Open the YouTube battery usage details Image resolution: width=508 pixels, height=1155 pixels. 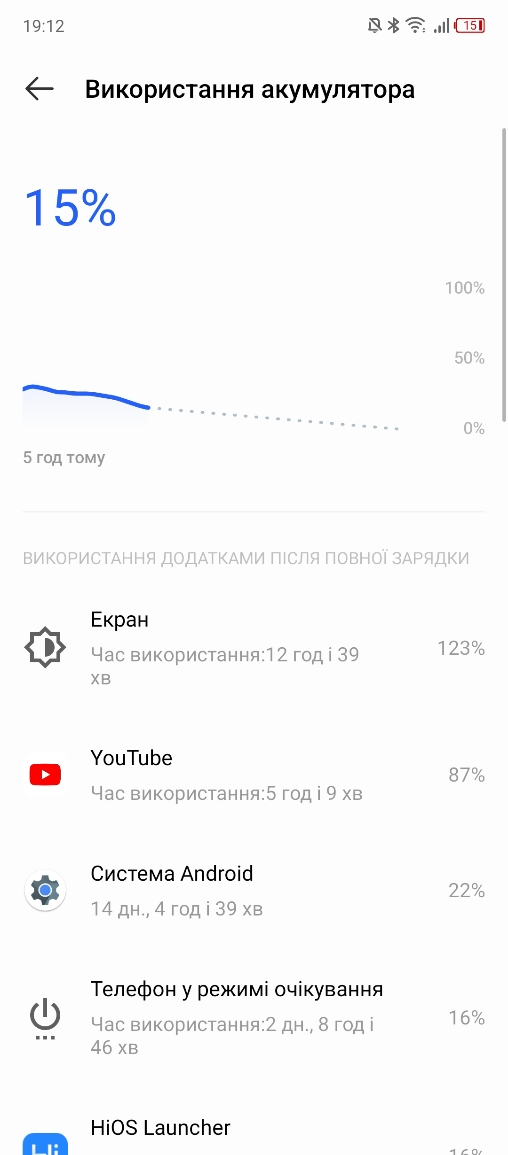click(254, 775)
